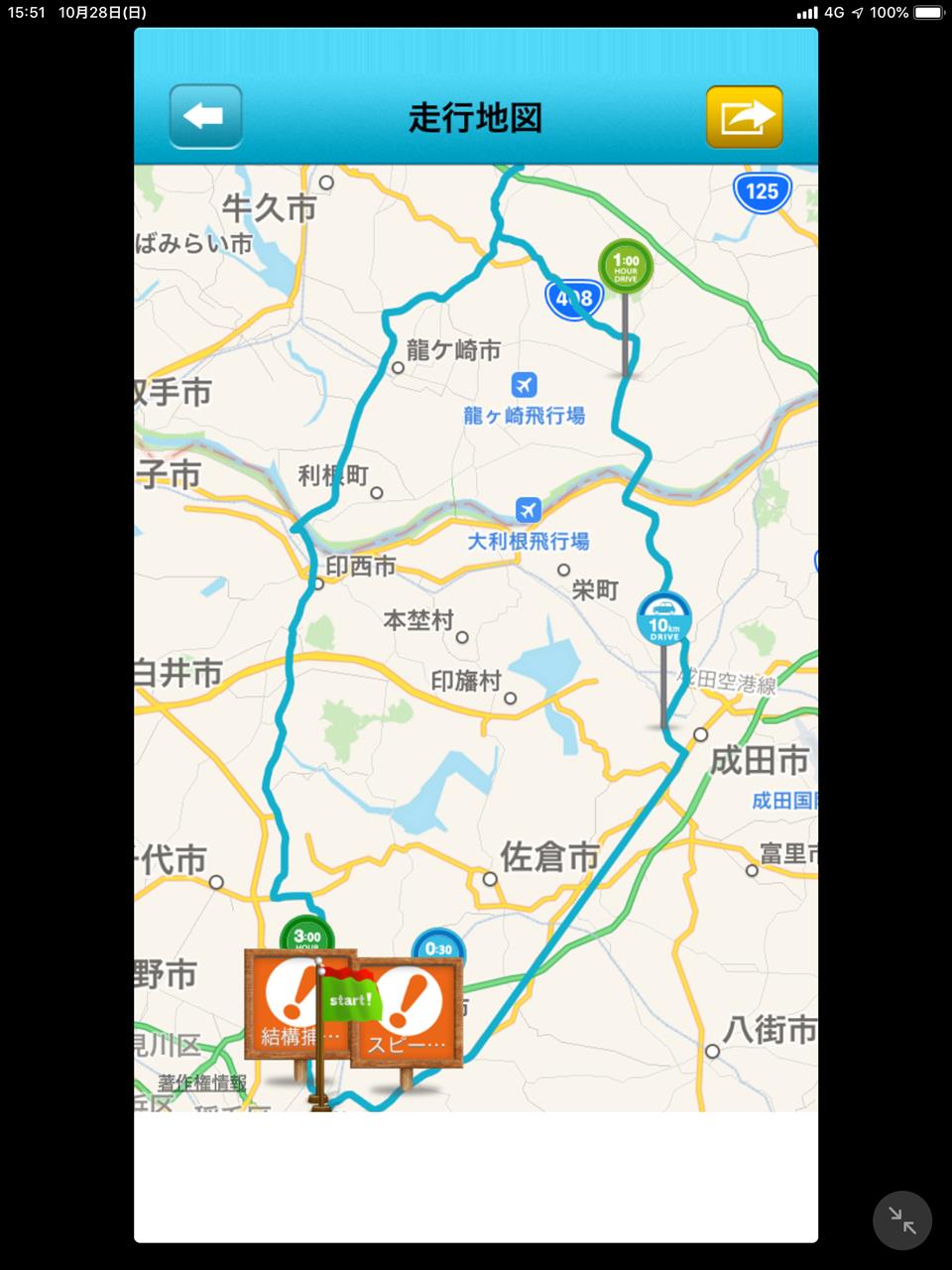Open the 著作権情報 copyright link
Viewport: 952px width, 1270px height.
point(202,1082)
